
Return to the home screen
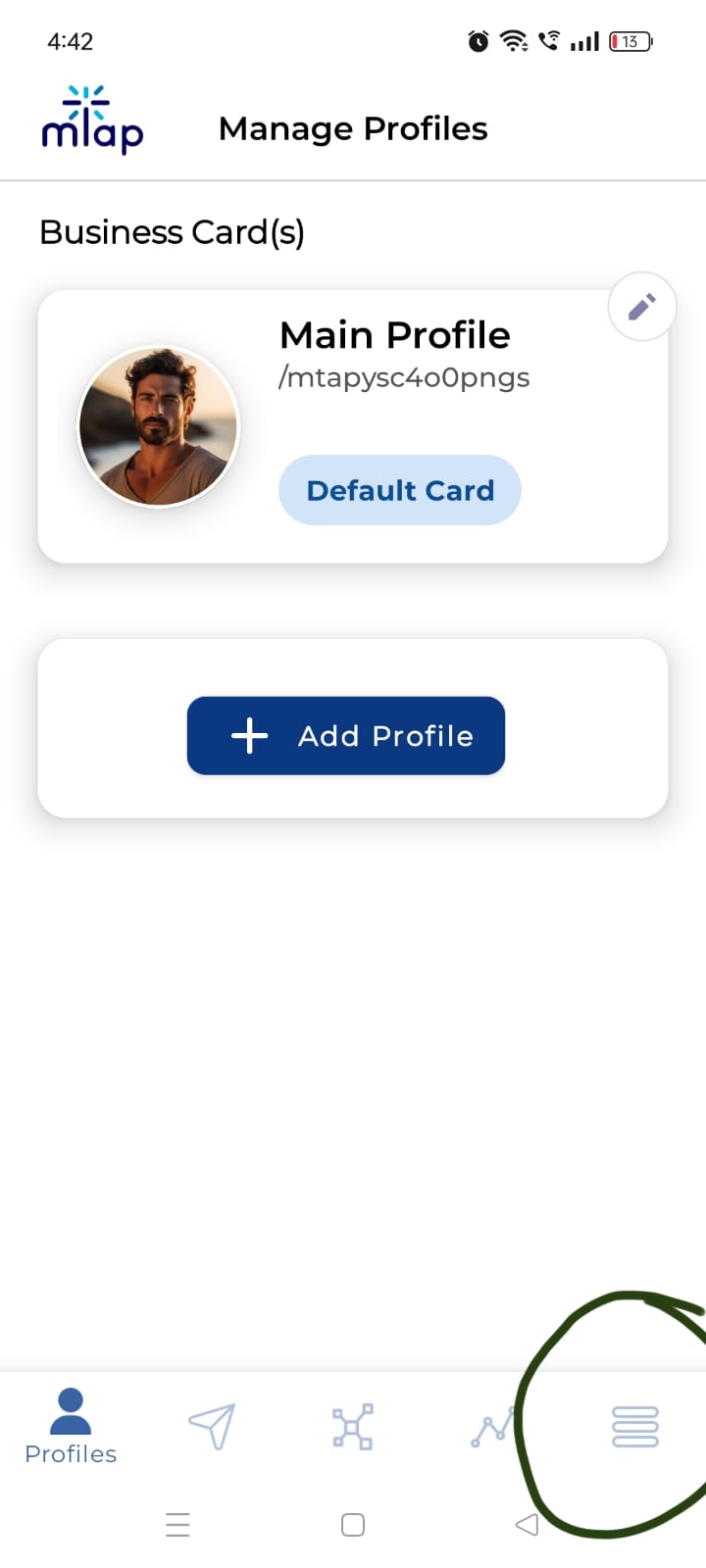click(353, 1525)
